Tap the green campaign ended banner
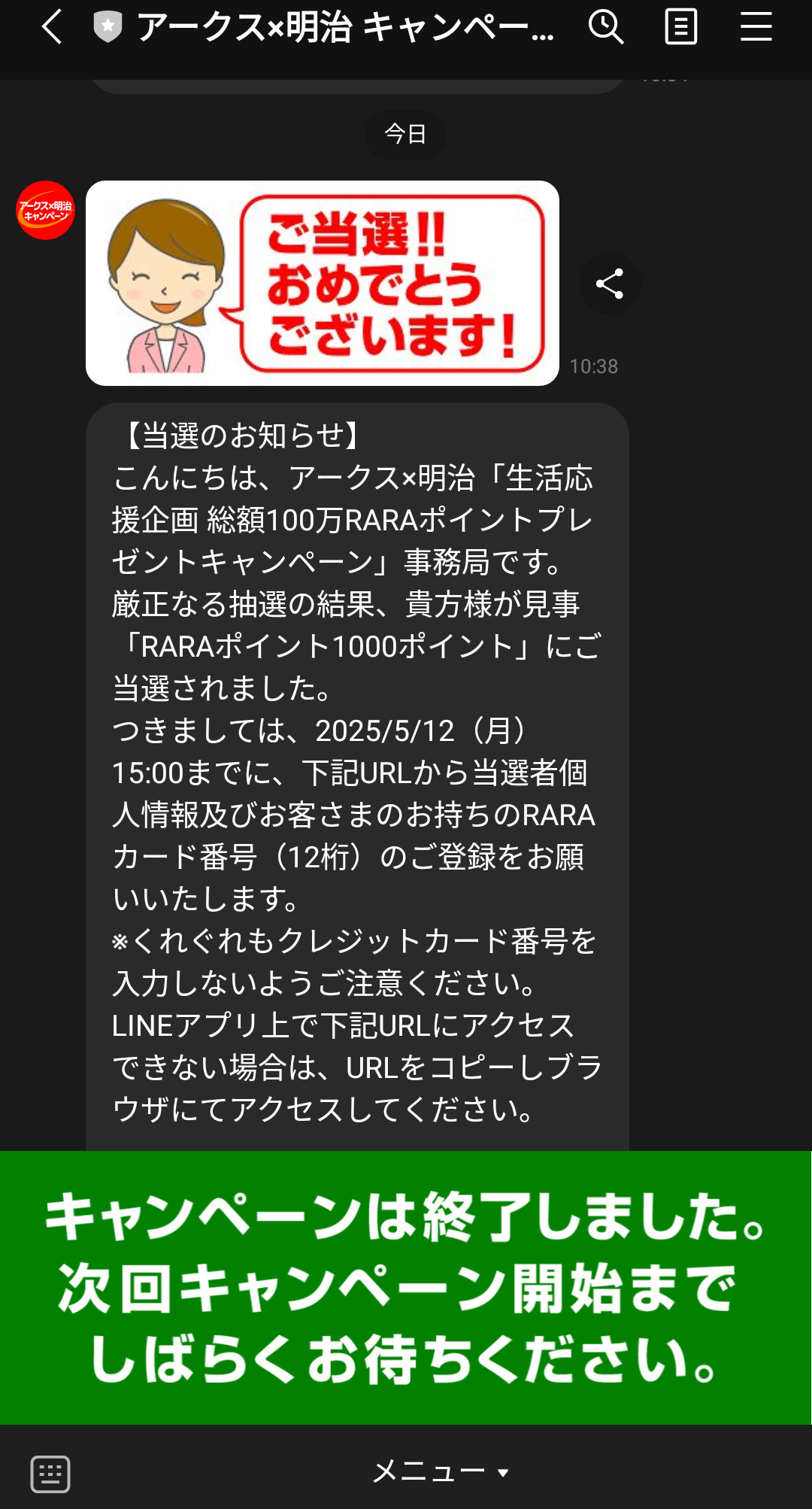 [x=406, y=1287]
